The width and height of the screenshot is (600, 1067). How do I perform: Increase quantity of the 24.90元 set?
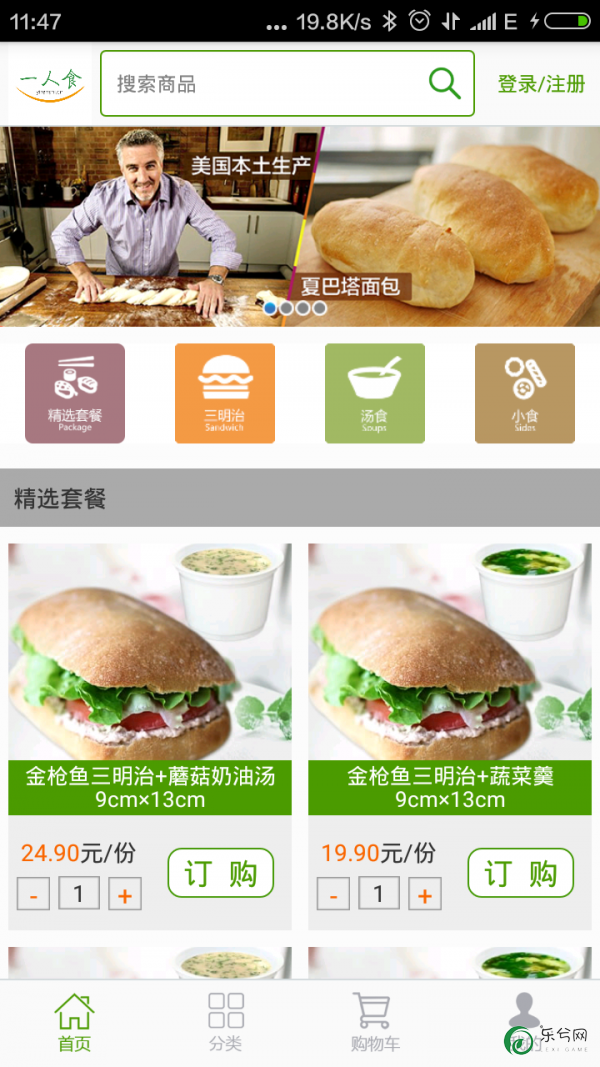point(125,895)
